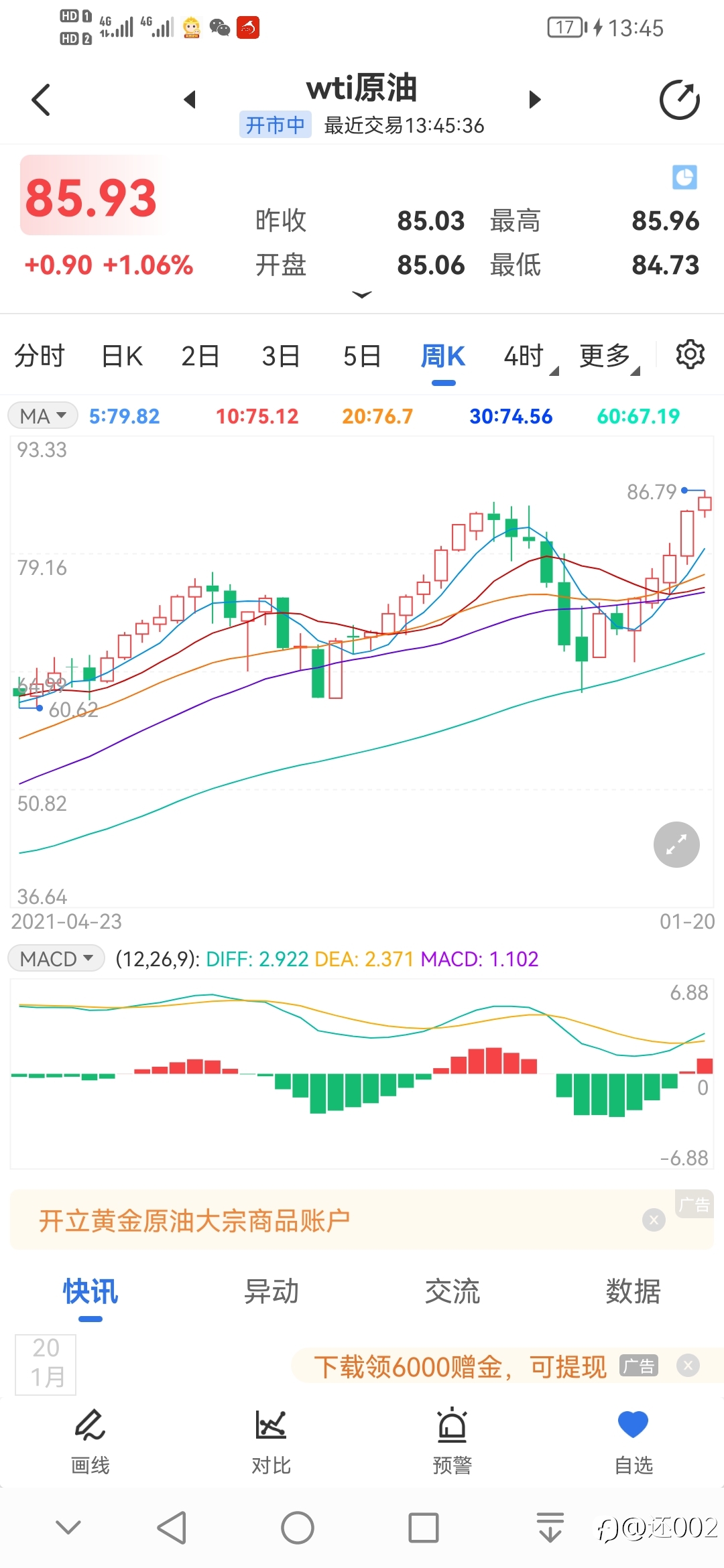The width and height of the screenshot is (724, 1568).
Task: Close the 开立黄金原油大宗商品账户 ad banner
Action: pyautogui.click(x=654, y=1220)
